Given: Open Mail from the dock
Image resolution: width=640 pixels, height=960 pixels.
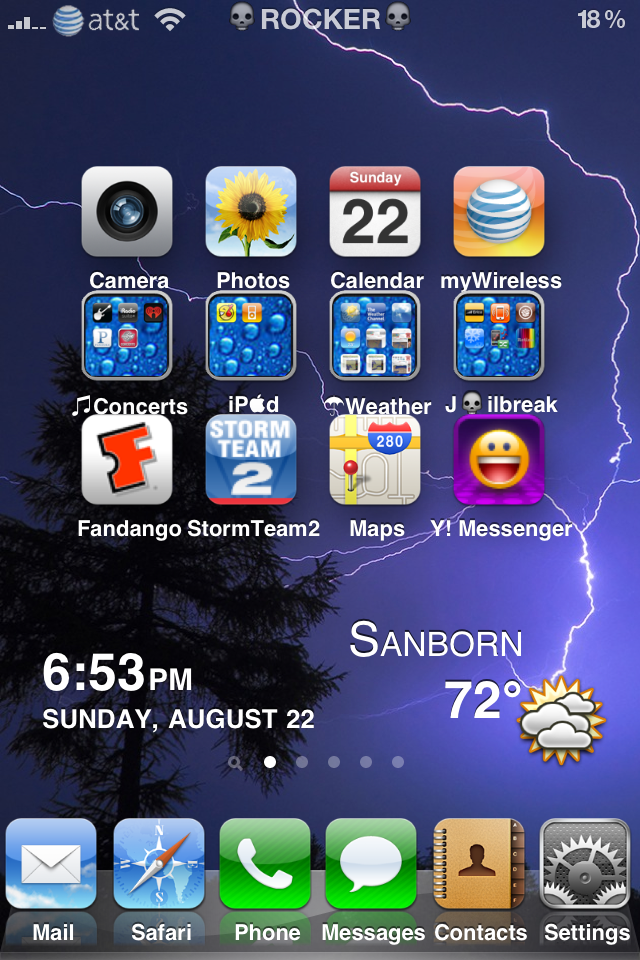Looking at the screenshot, I should [x=52, y=865].
